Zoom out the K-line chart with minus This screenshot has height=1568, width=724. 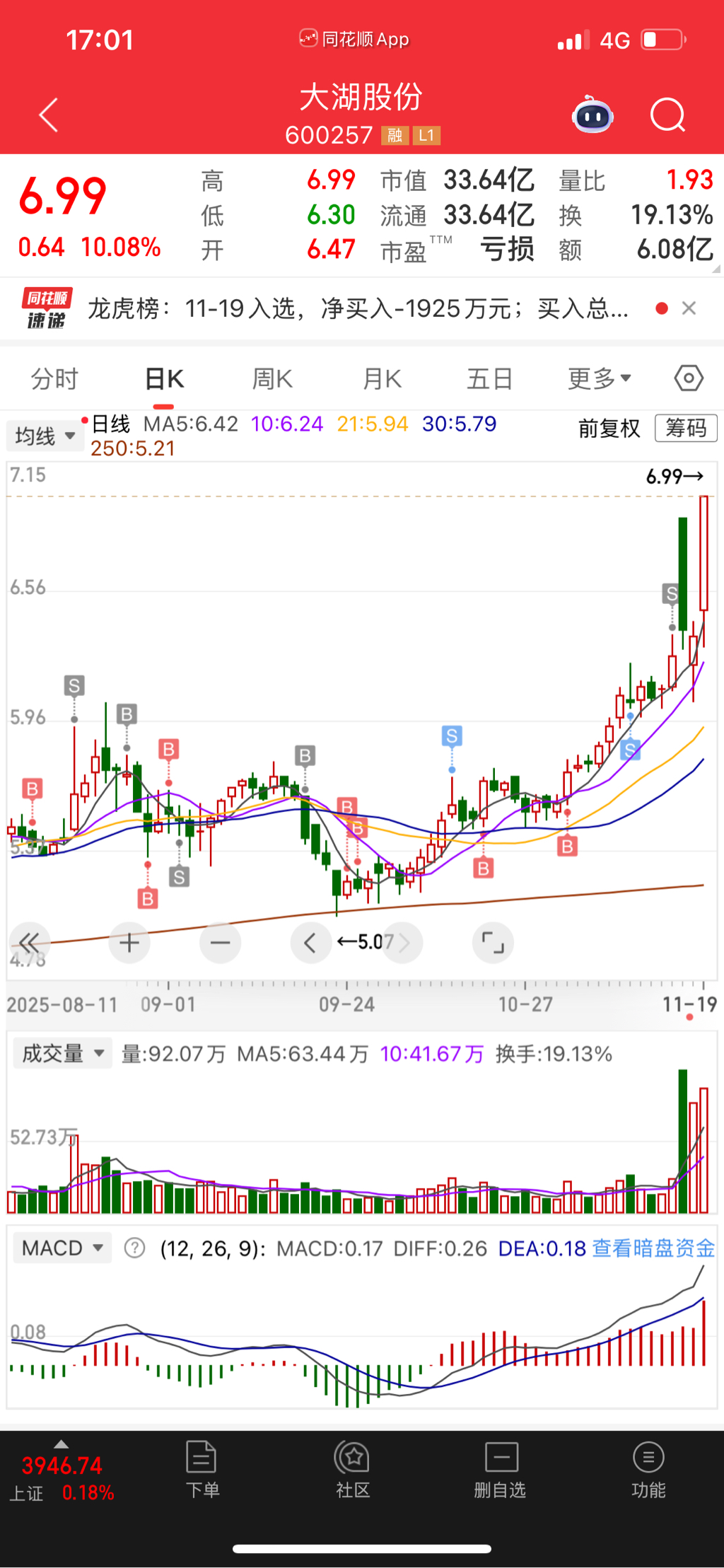[220, 943]
